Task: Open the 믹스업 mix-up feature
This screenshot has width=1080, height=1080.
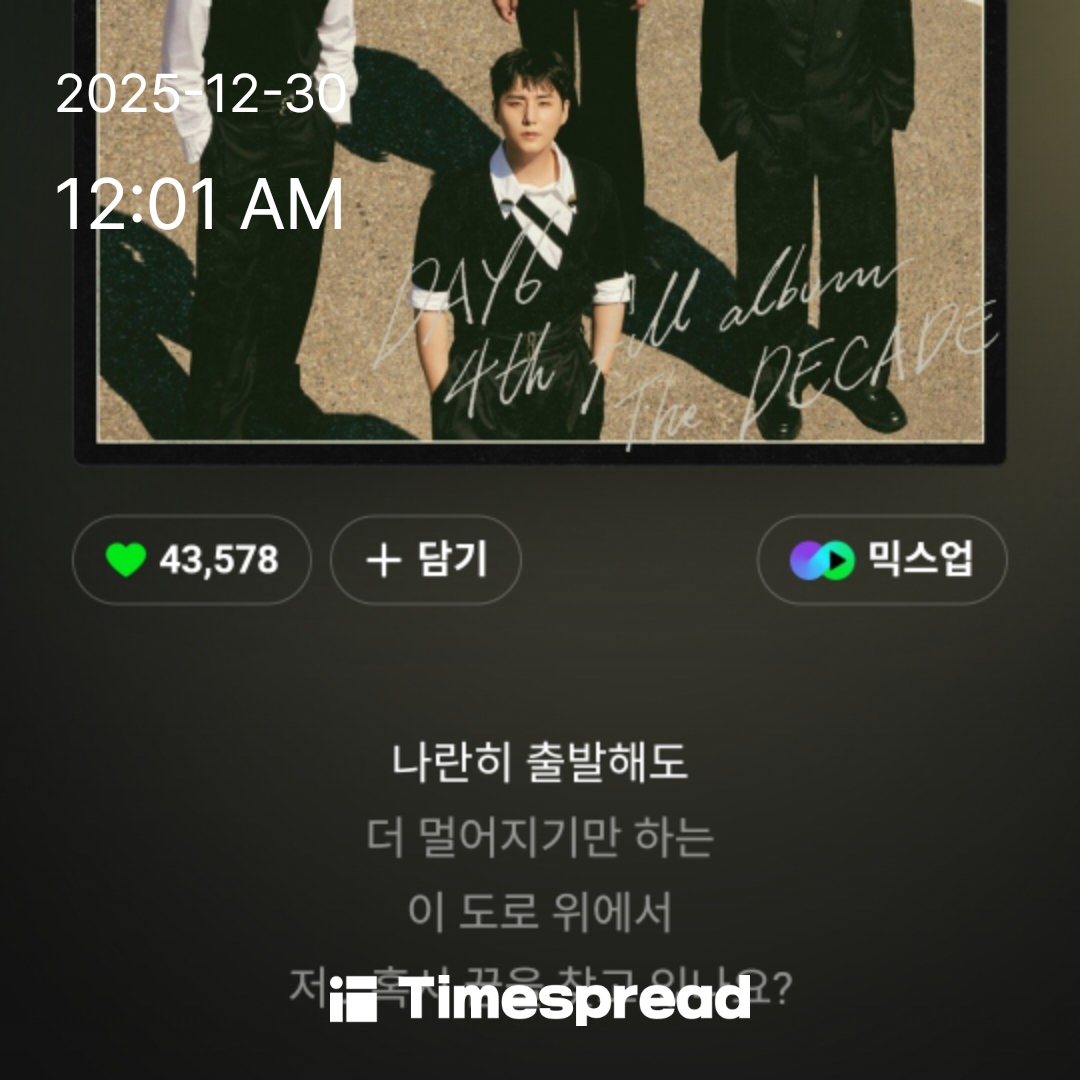Action: point(881,560)
